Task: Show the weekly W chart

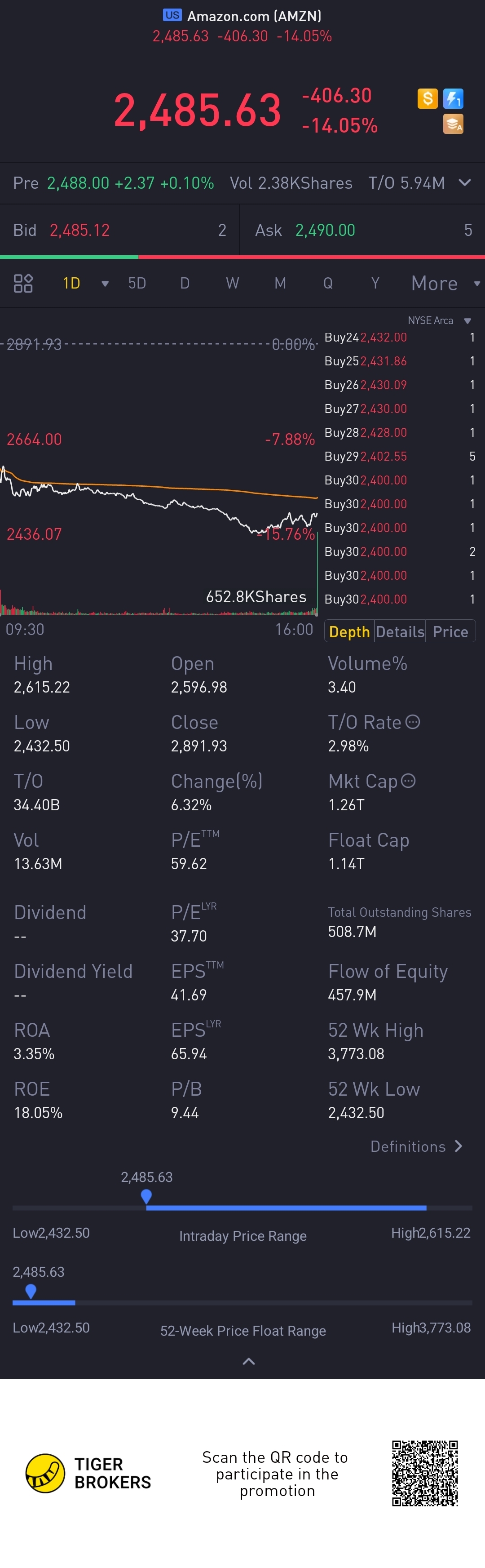Action: coord(233,283)
